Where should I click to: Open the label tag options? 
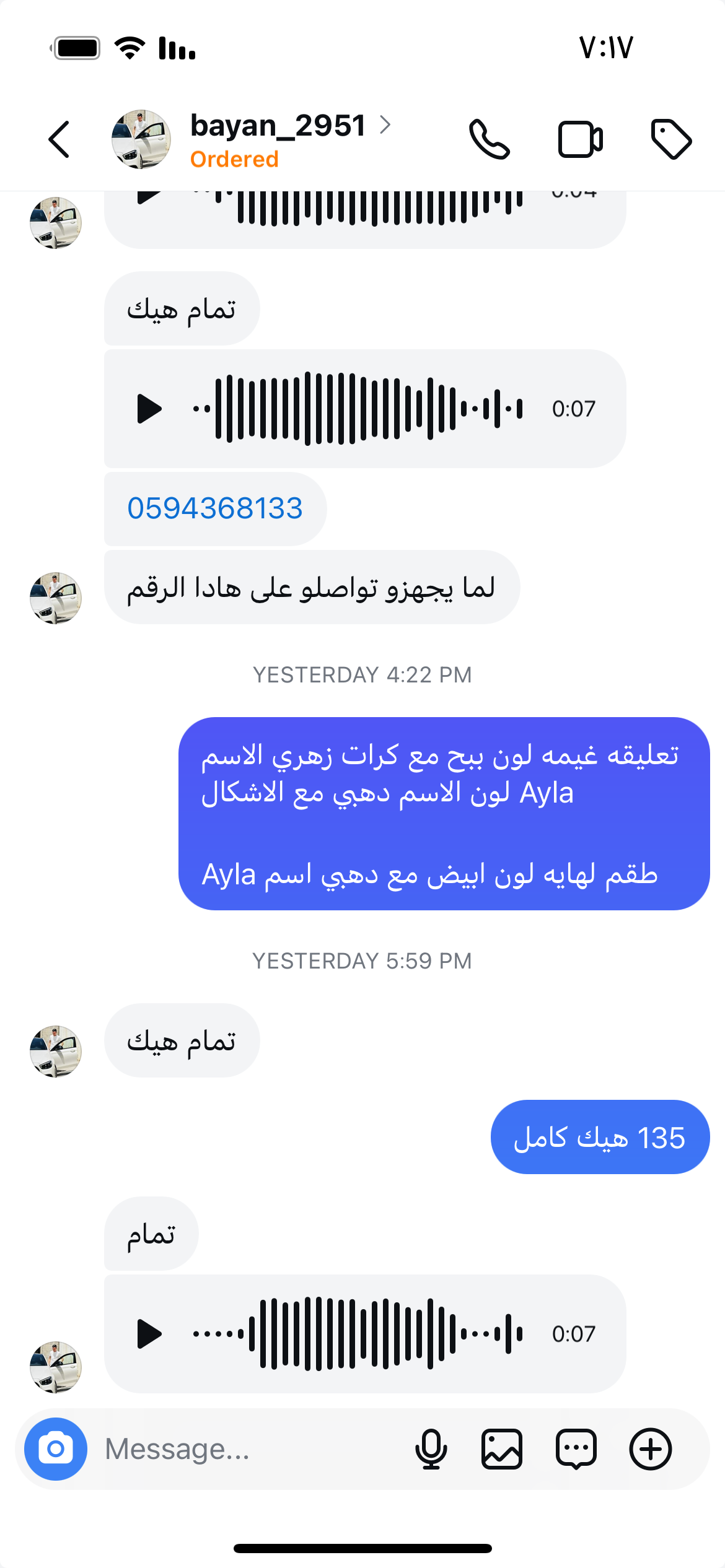[x=671, y=139]
